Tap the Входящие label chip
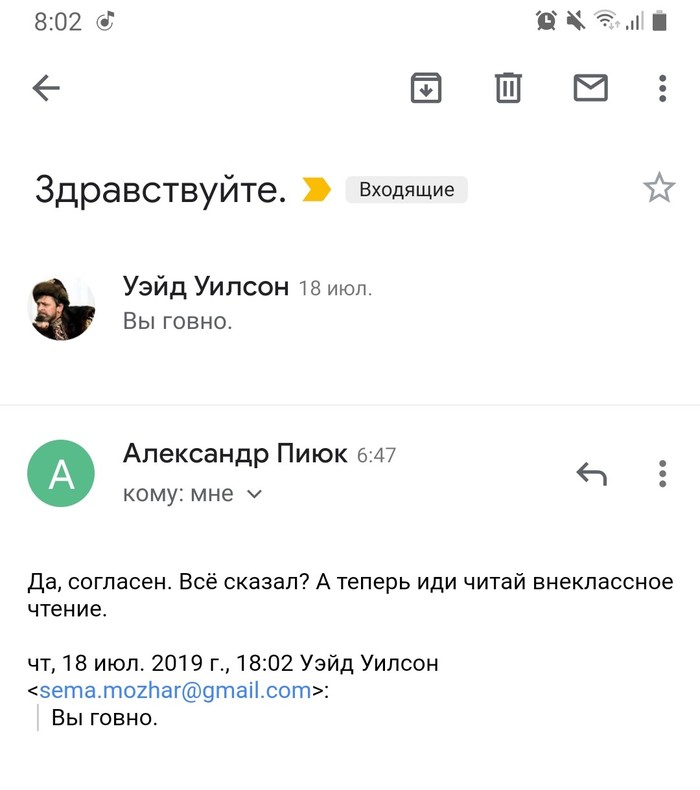Viewport: 700px width, 790px height. point(406,190)
